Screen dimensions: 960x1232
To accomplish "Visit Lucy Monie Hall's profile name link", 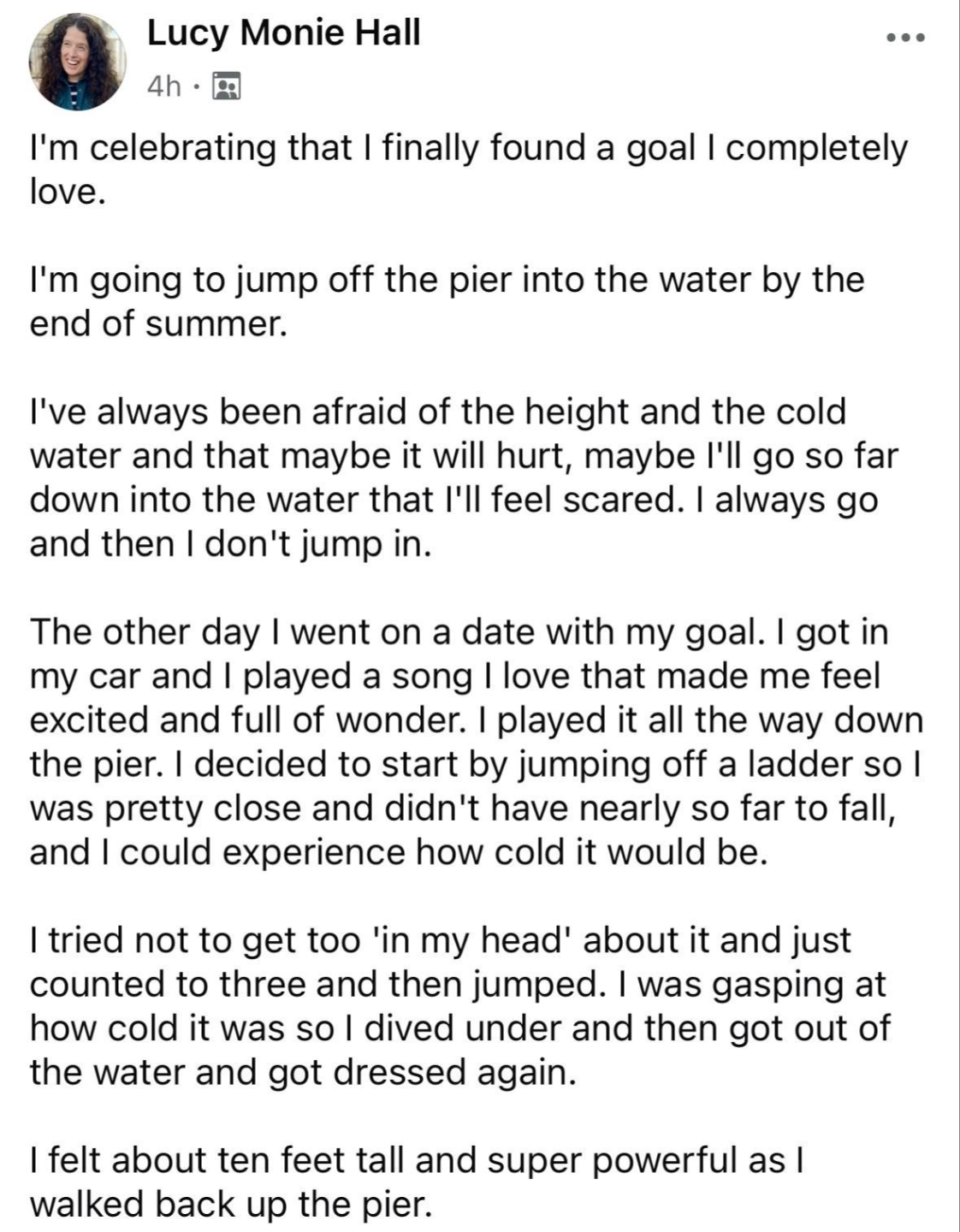I will [283, 33].
